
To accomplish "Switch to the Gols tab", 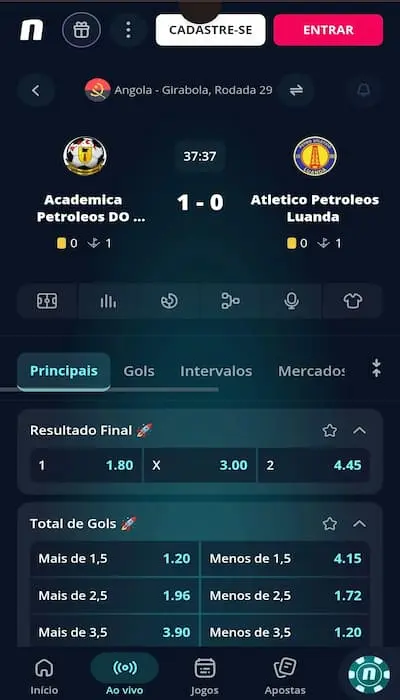I will tap(139, 371).
